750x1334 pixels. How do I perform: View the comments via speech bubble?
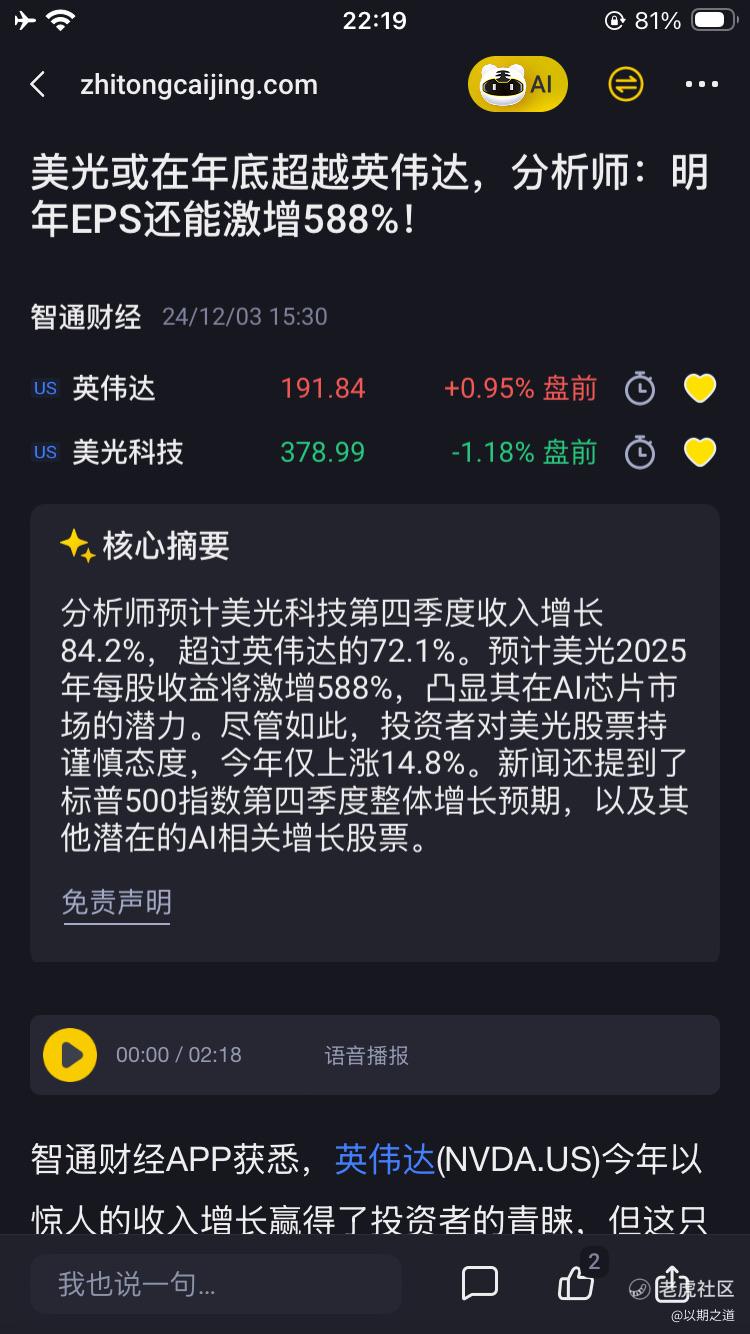click(x=479, y=1284)
